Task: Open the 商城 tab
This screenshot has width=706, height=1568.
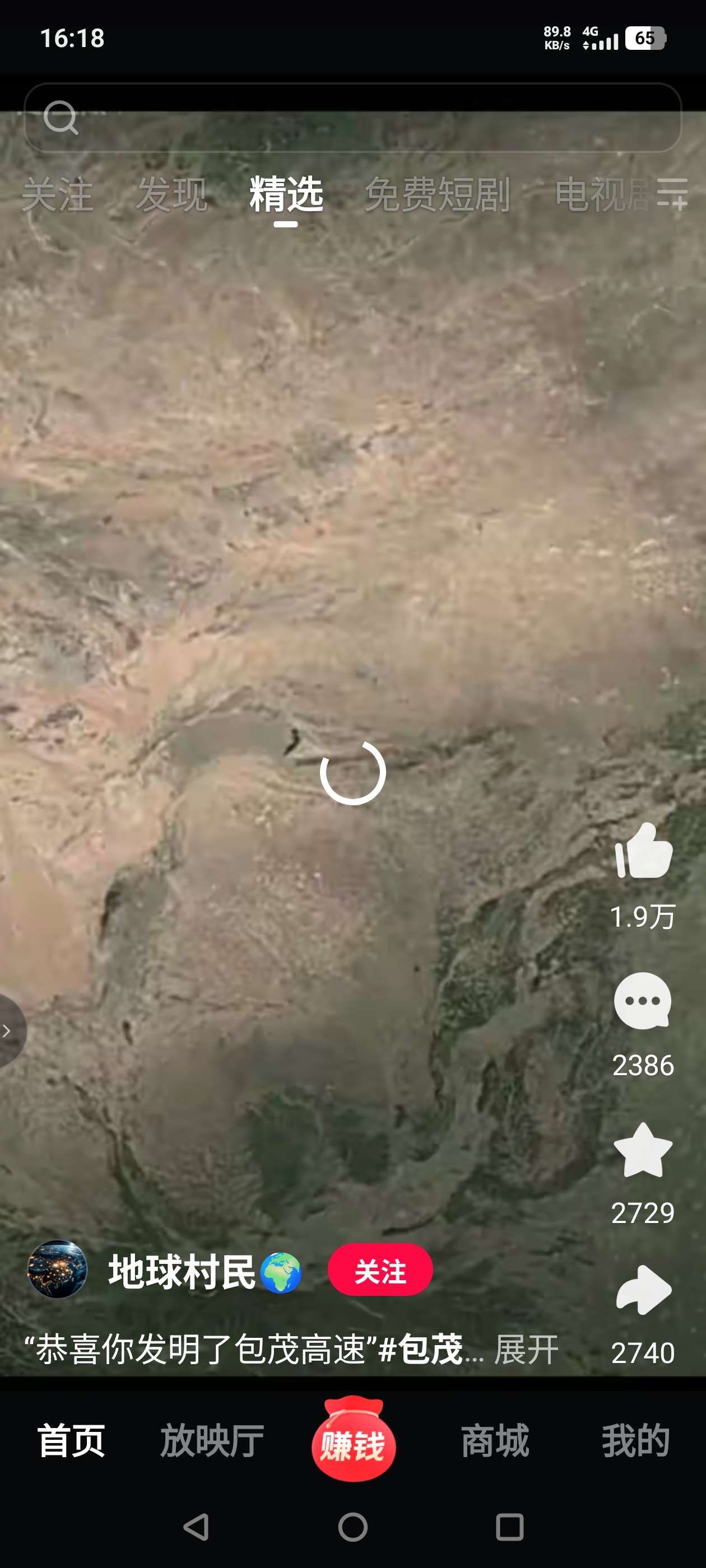Action: coord(495,1441)
